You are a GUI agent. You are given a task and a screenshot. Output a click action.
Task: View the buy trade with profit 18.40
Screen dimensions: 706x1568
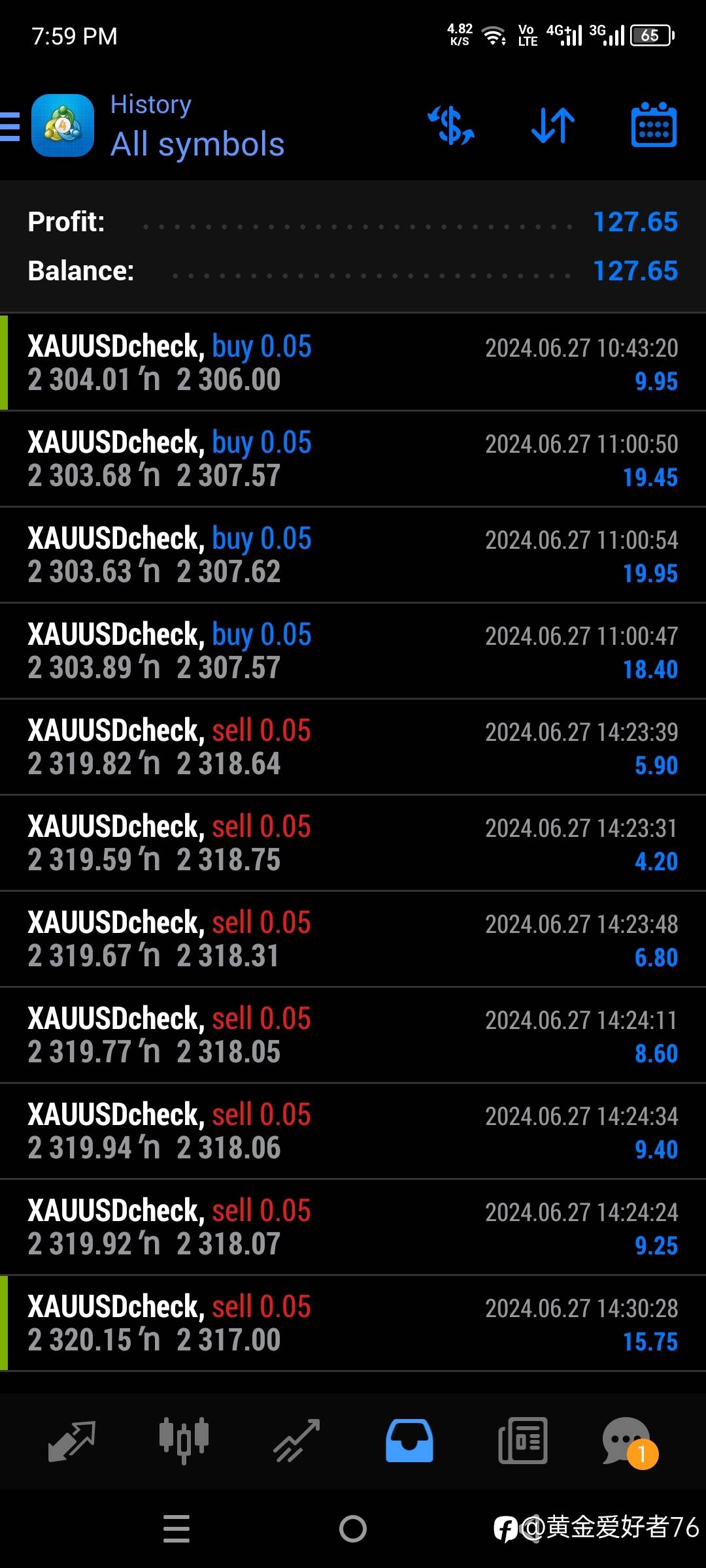click(x=353, y=651)
